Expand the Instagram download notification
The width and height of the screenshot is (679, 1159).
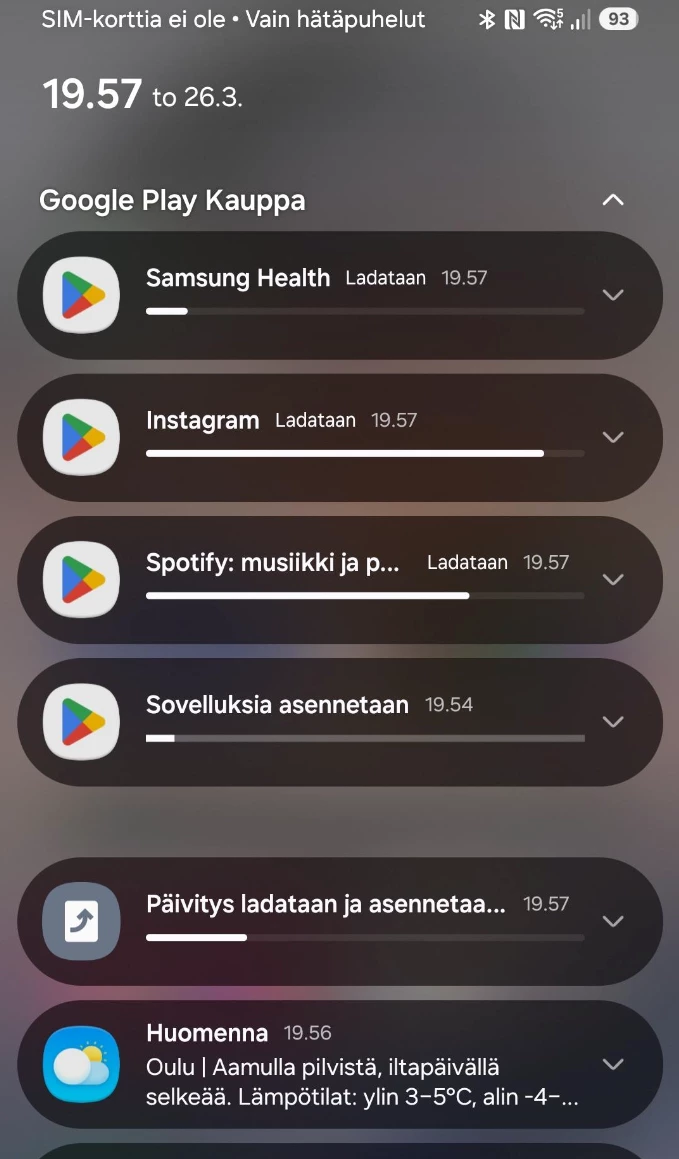point(613,437)
